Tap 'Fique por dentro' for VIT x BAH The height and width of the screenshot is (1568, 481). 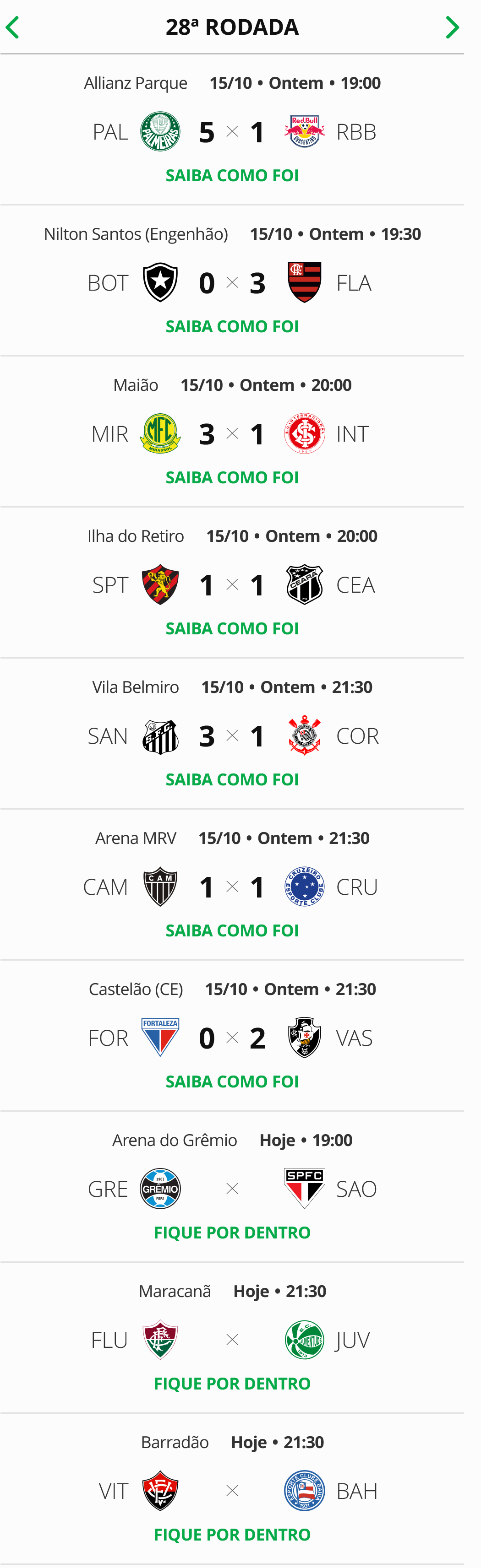[232, 1534]
